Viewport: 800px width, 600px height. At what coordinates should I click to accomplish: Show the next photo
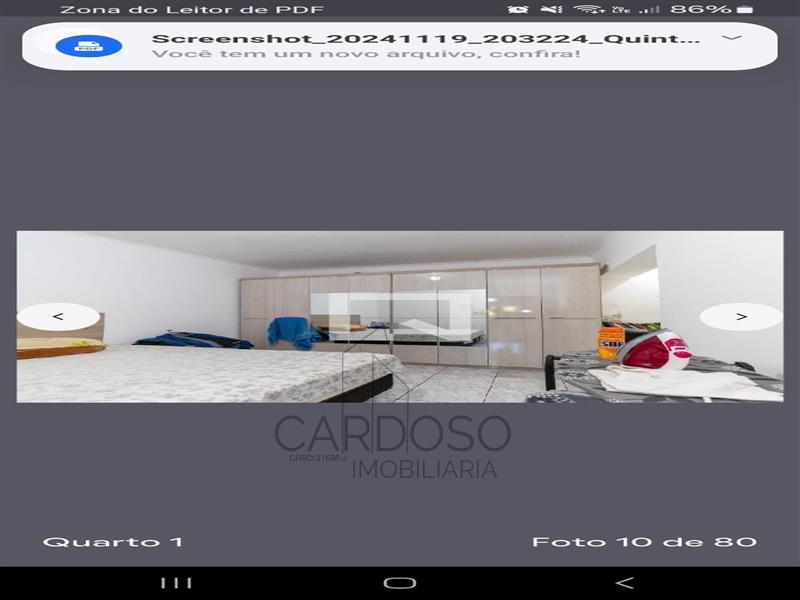click(x=741, y=317)
